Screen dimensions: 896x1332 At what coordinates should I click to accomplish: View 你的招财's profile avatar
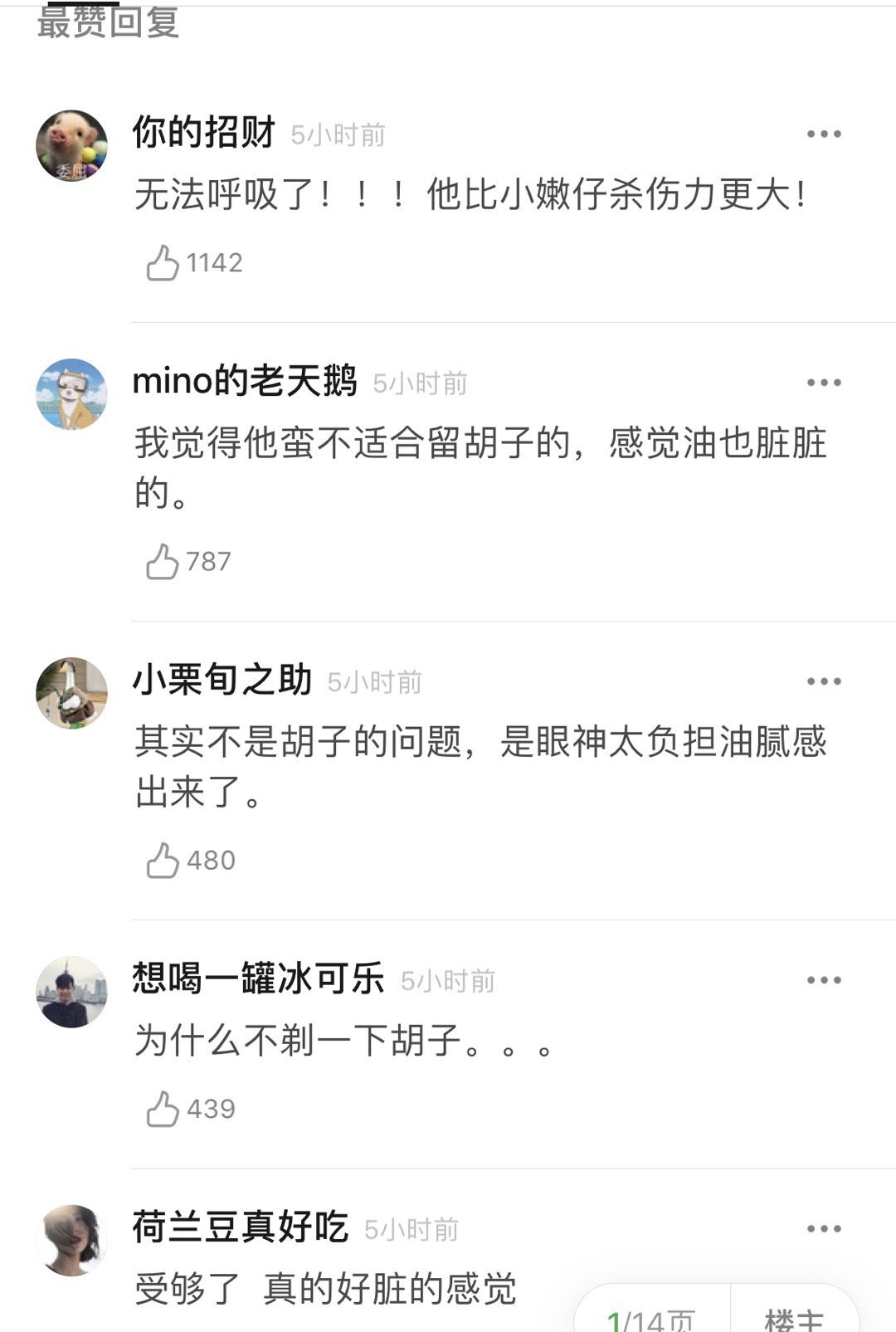pos(72,145)
